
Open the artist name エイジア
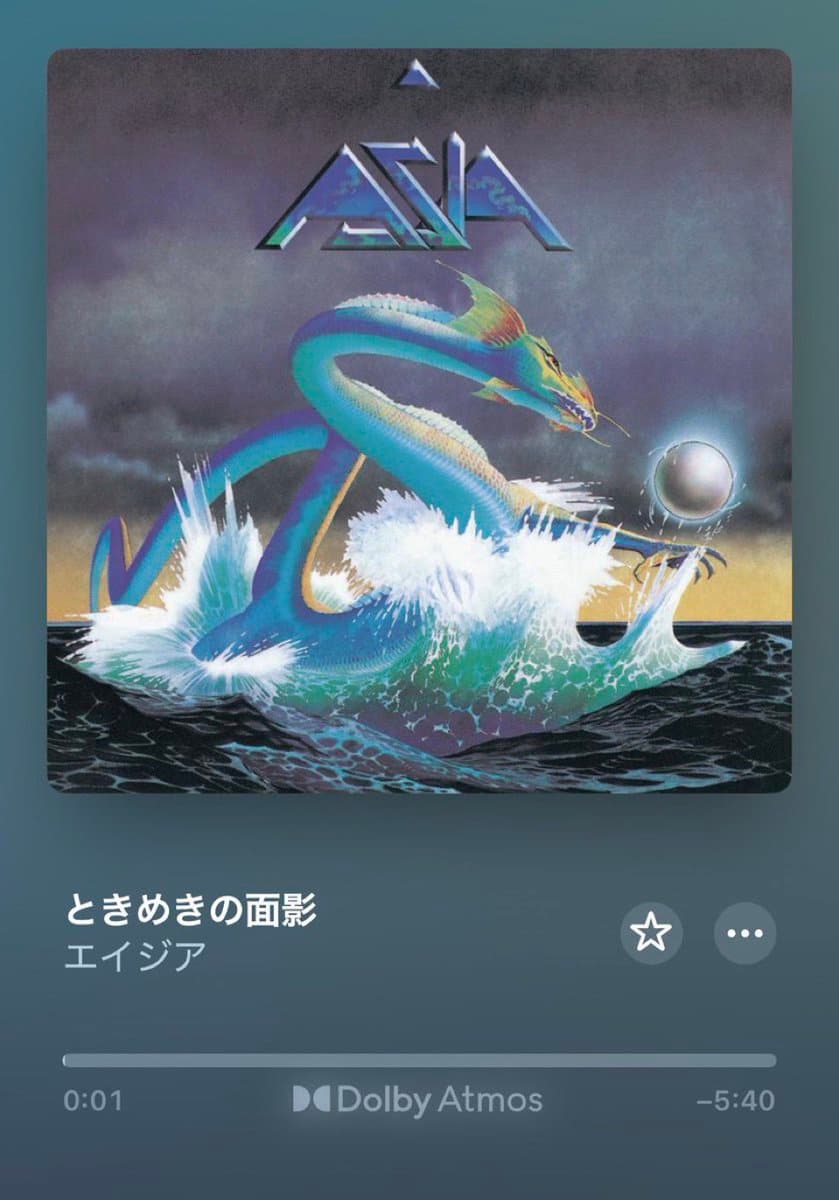click(135, 955)
